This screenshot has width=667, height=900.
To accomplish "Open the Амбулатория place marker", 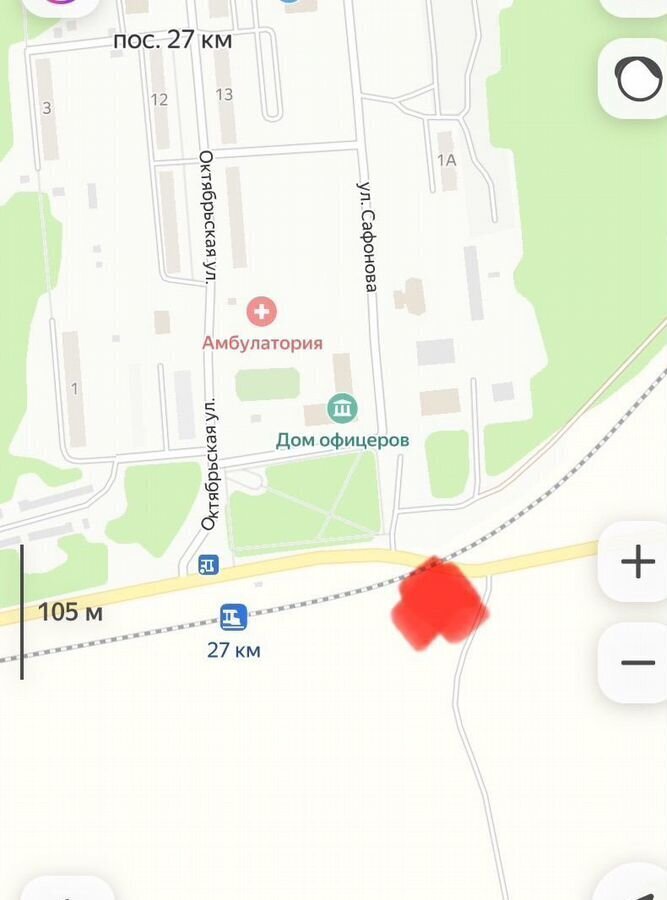I will tap(262, 312).
